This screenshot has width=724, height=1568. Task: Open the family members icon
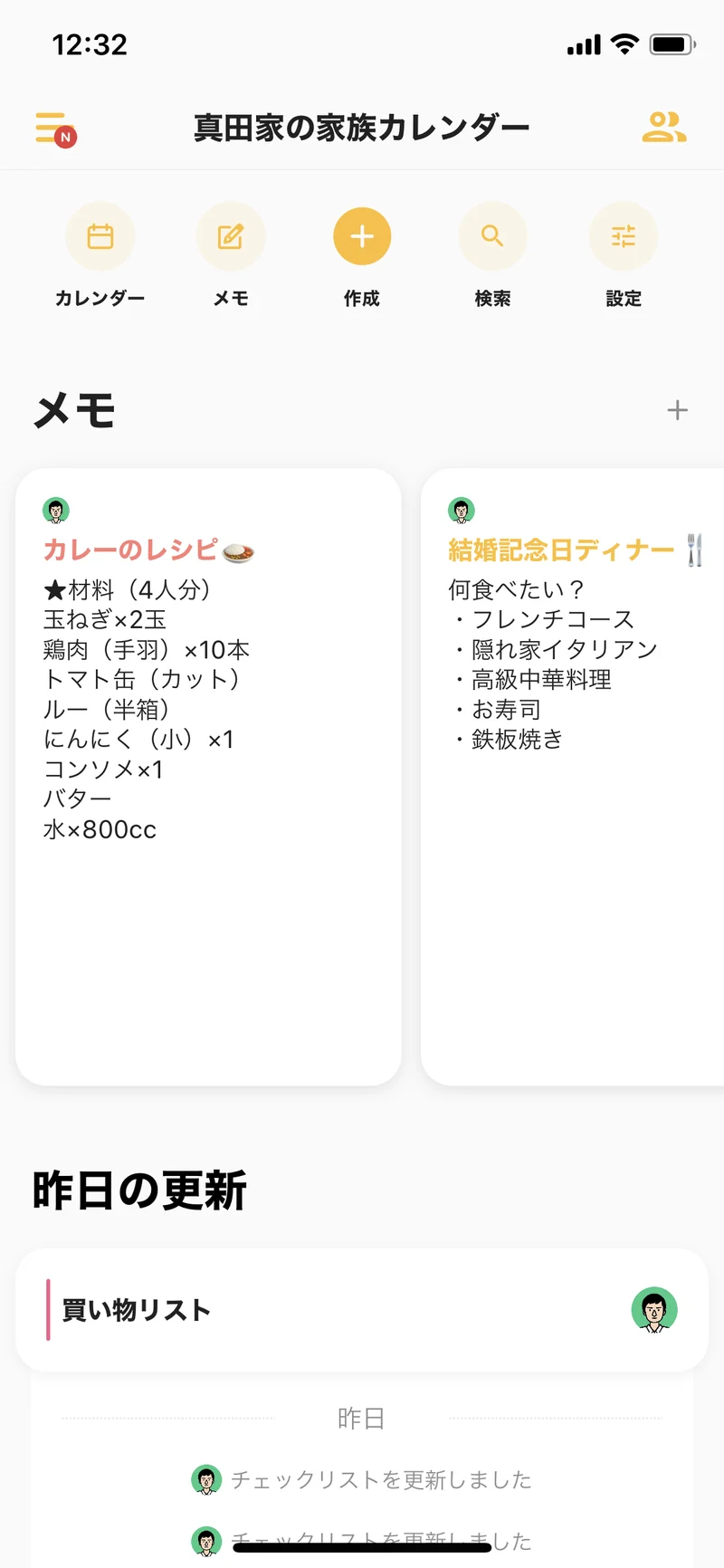(x=663, y=128)
